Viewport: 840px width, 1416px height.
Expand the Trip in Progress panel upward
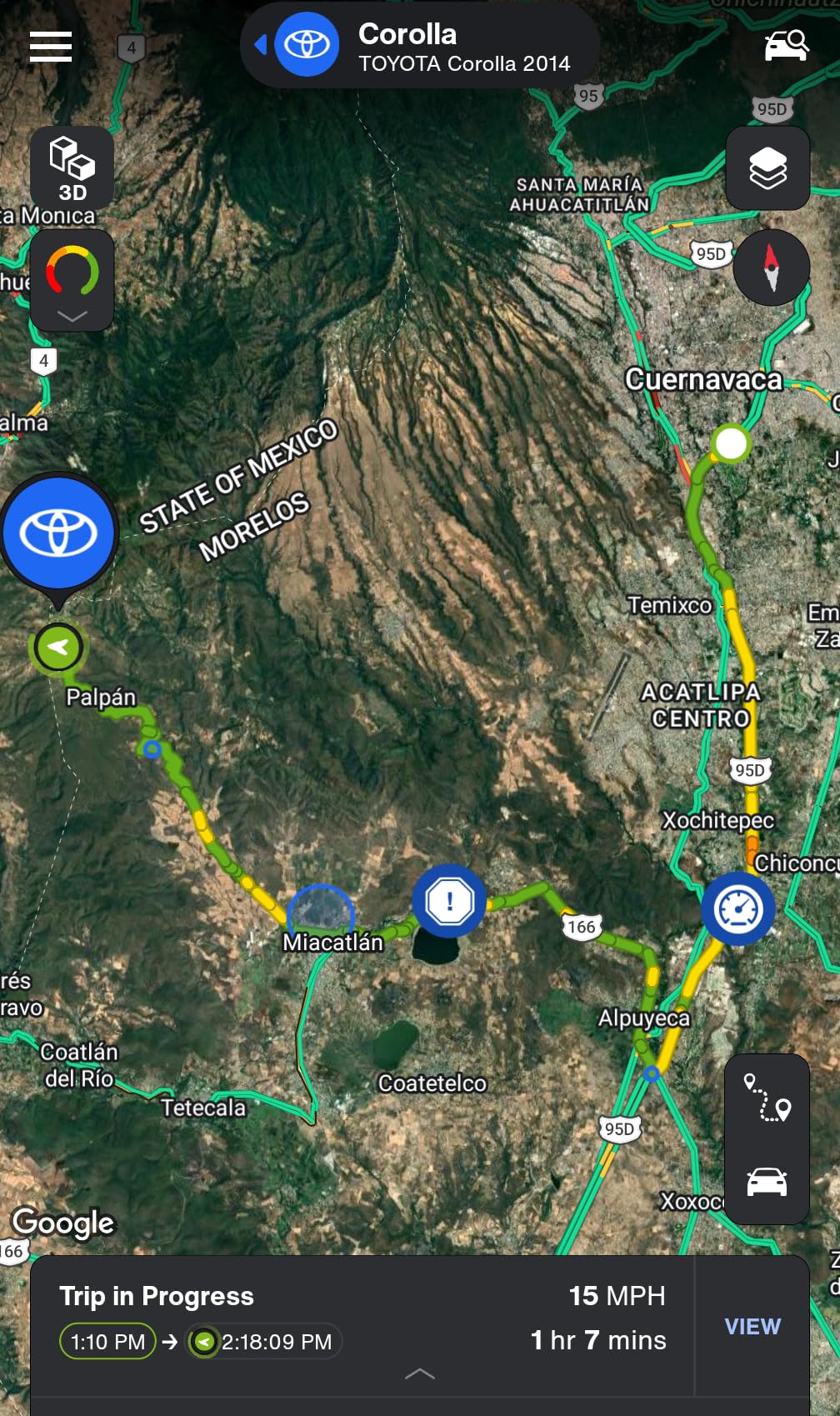coord(420,1374)
